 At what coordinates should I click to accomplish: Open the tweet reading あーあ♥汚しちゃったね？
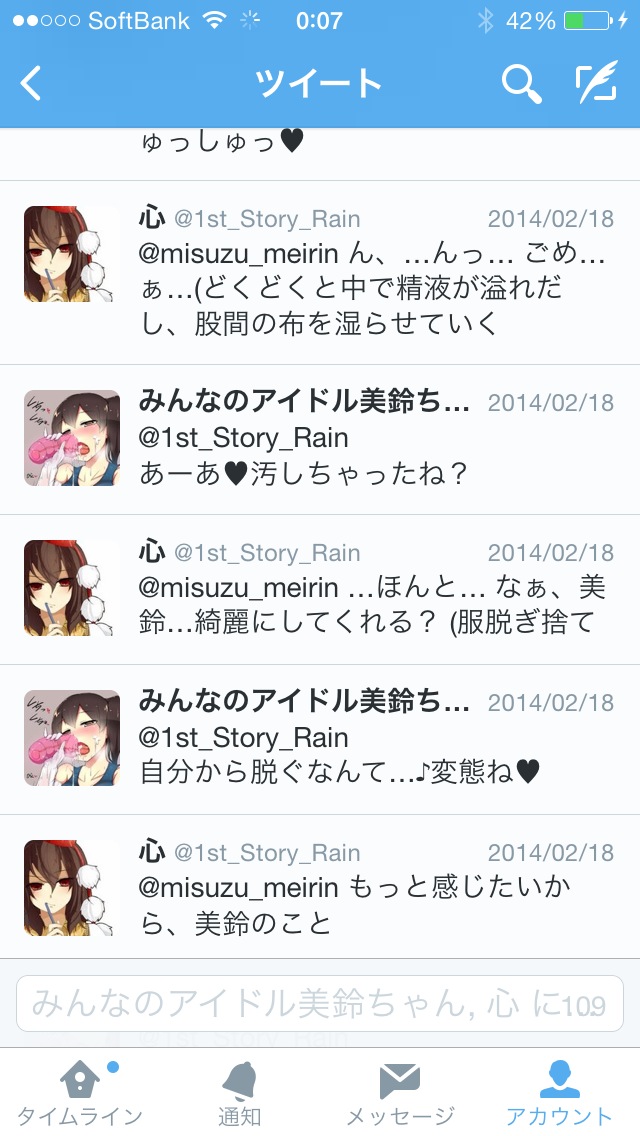pyautogui.click(x=320, y=440)
